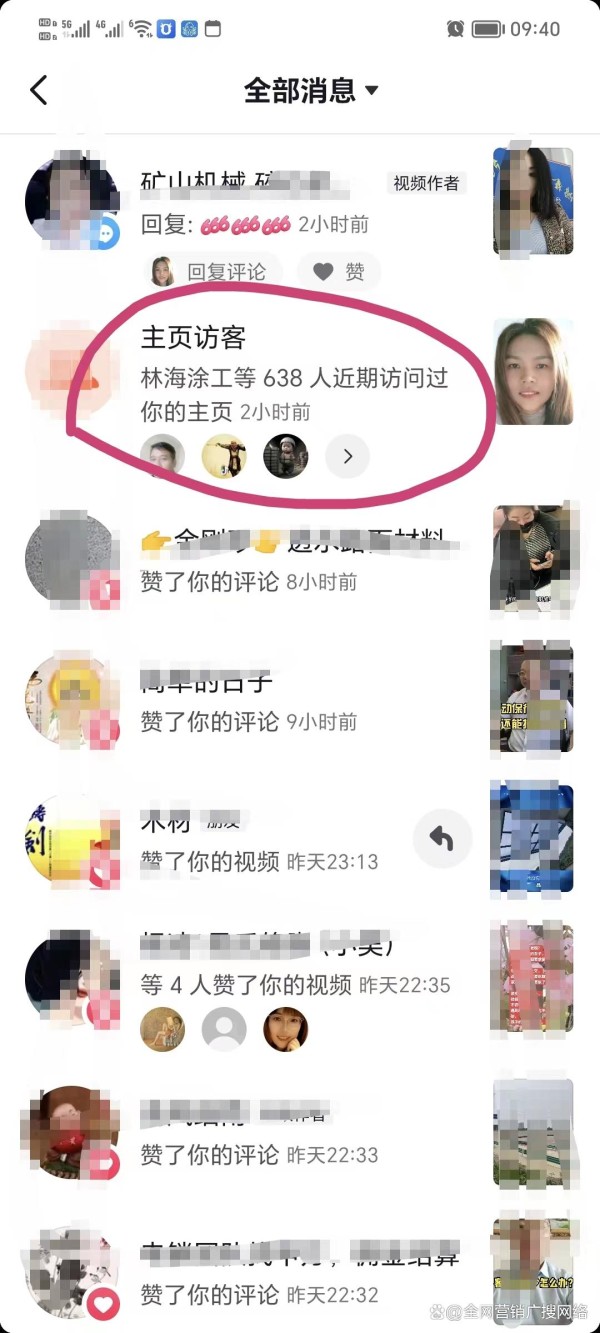
Task: Go back using the top-left arrow
Action: (39, 90)
